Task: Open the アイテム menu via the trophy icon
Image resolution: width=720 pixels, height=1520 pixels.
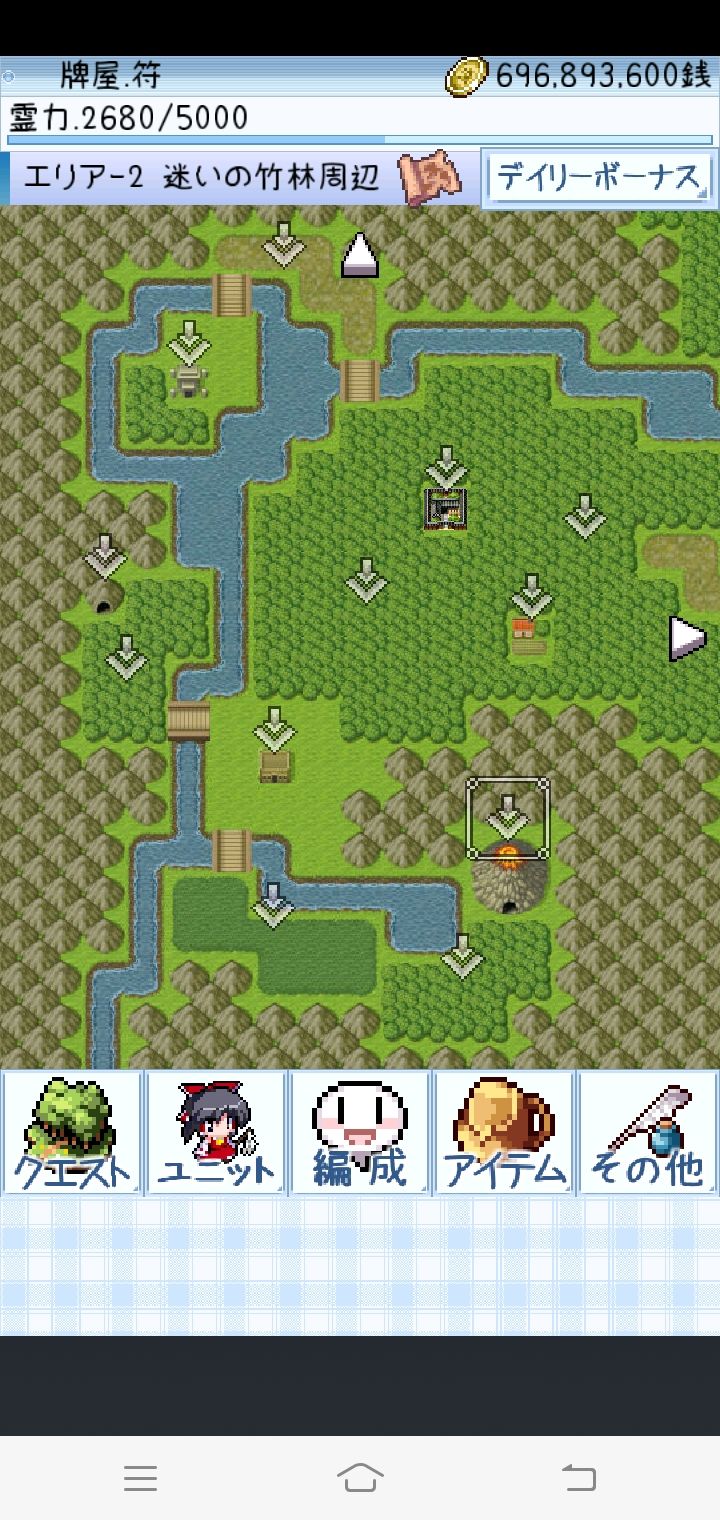Action: coord(504,1130)
